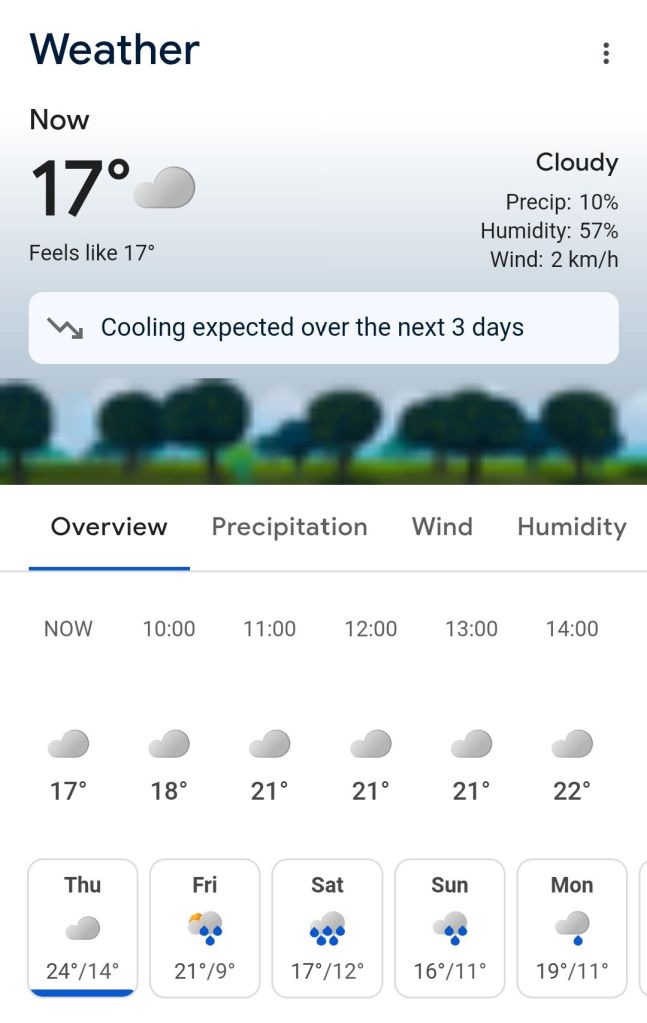The height and width of the screenshot is (1023, 647).
Task: Open the three-dot overflow menu
Action: pyautogui.click(x=605, y=53)
